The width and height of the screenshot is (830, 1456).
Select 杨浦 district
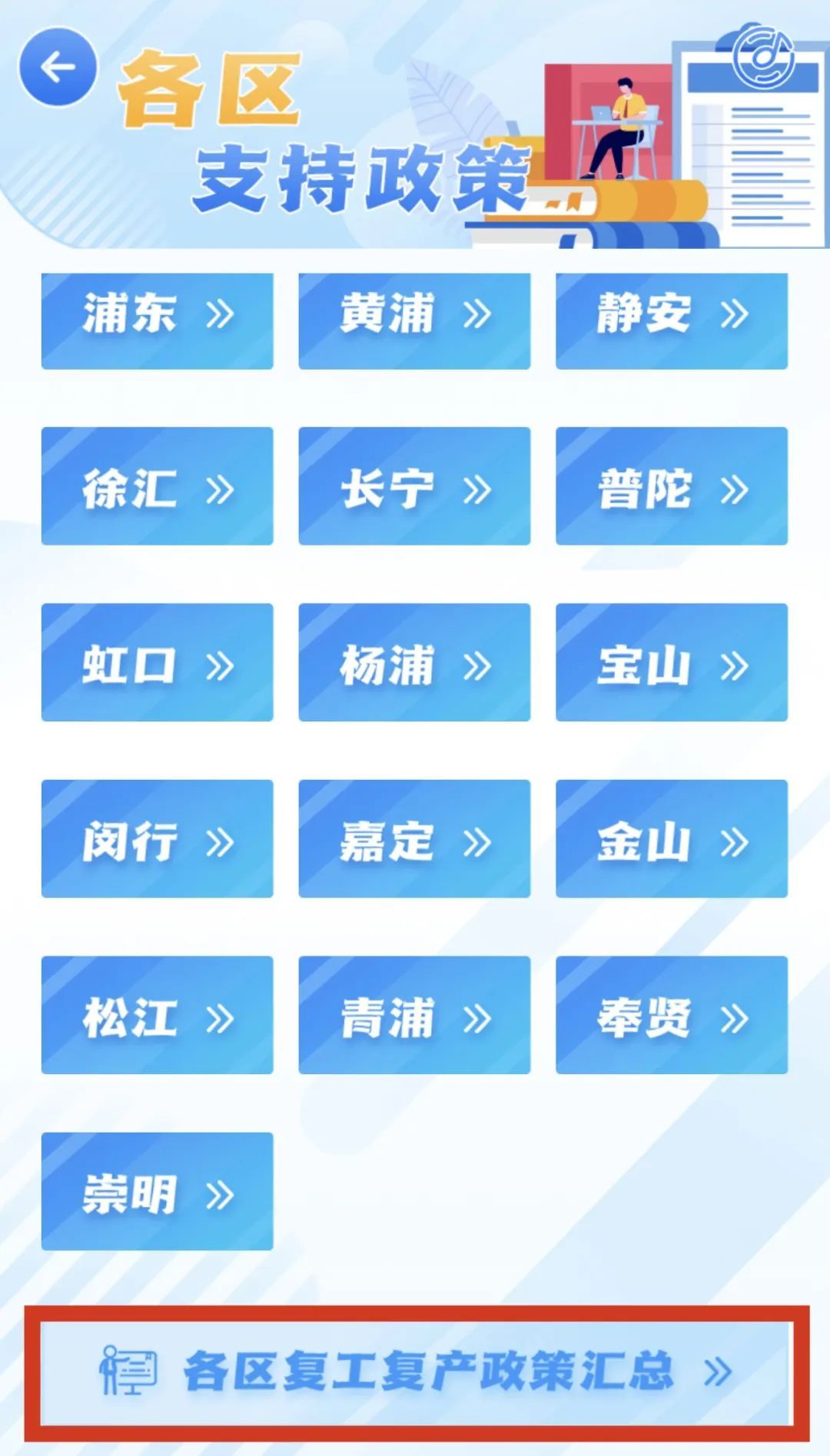(414, 662)
